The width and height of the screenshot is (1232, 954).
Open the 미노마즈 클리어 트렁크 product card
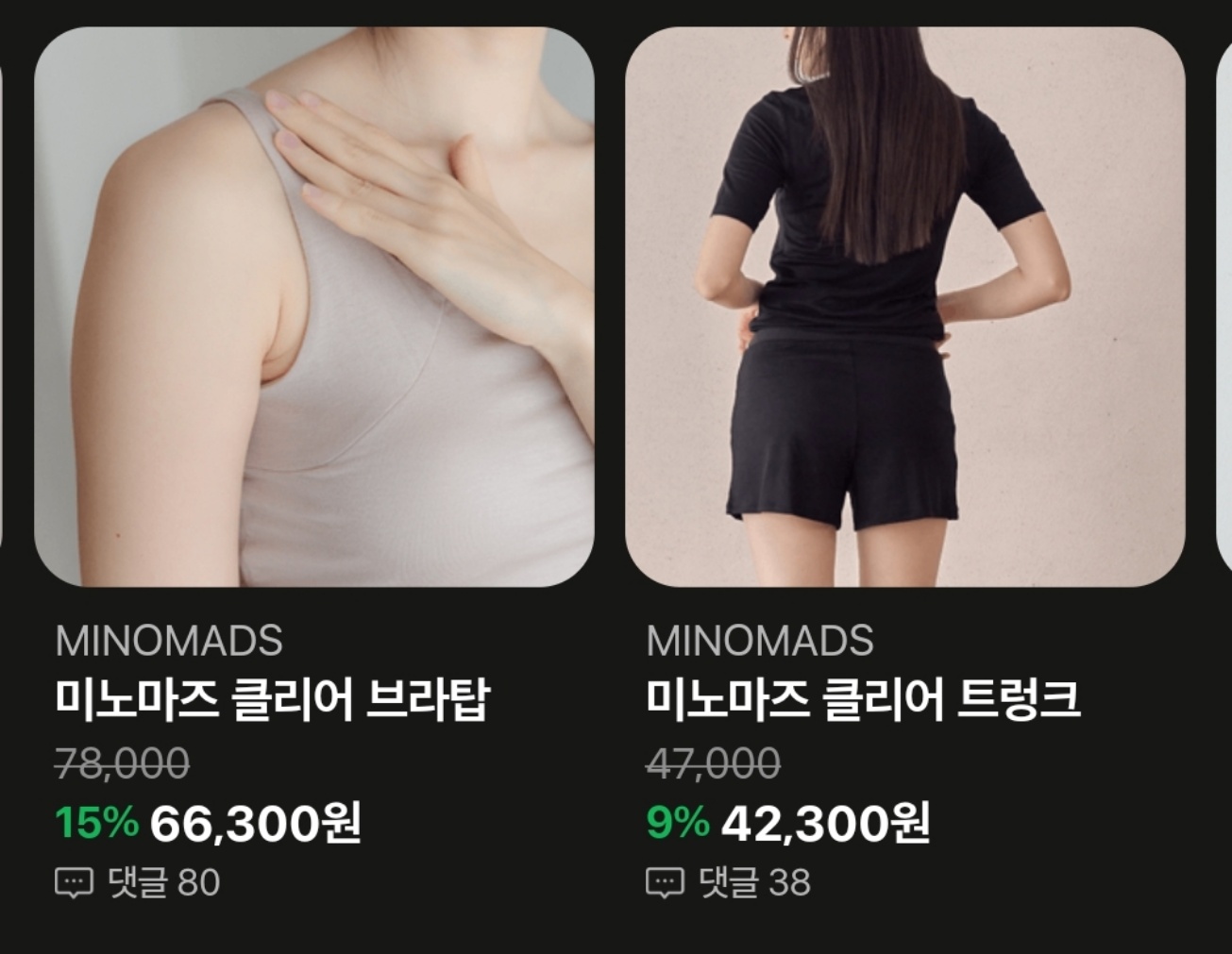click(x=904, y=307)
